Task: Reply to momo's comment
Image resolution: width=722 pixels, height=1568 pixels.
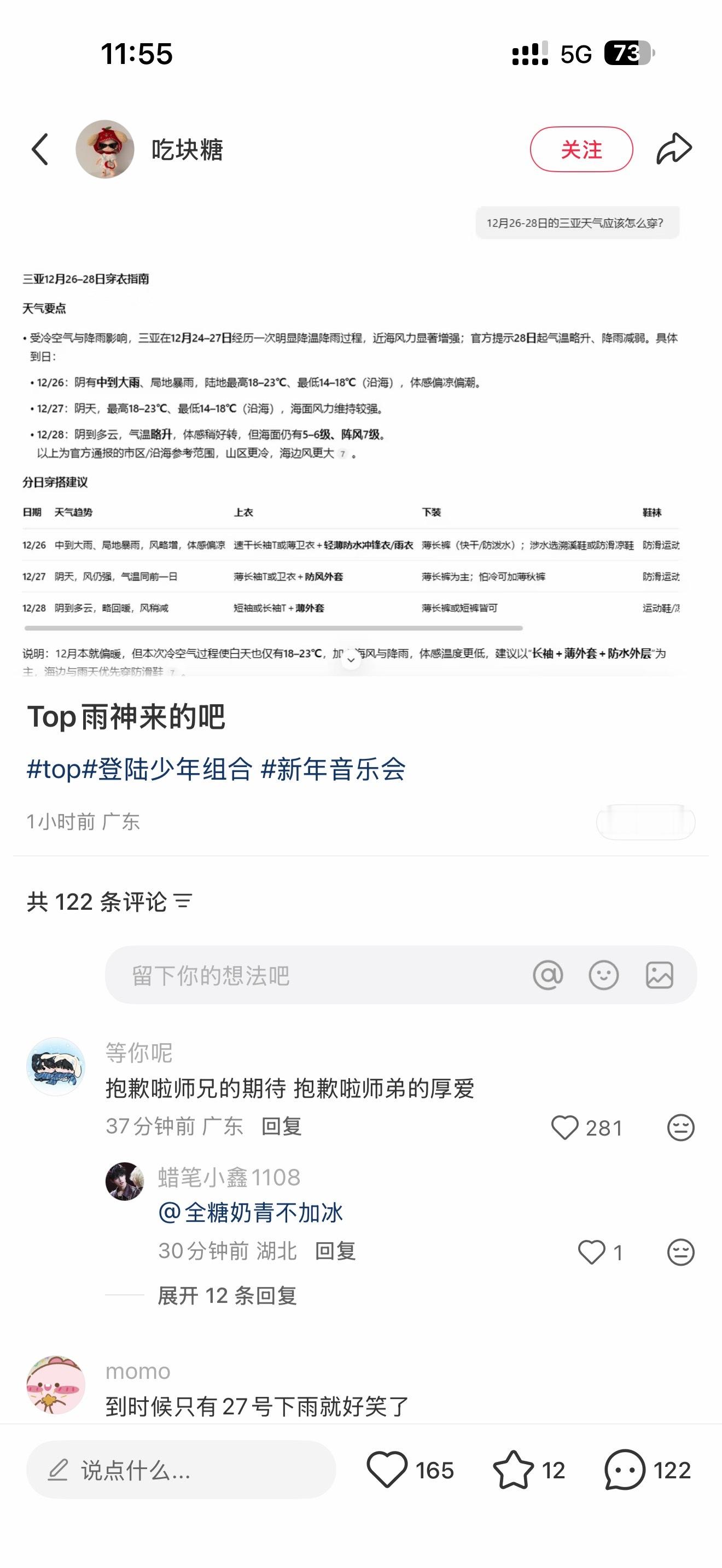Action: click(255, 1406)
